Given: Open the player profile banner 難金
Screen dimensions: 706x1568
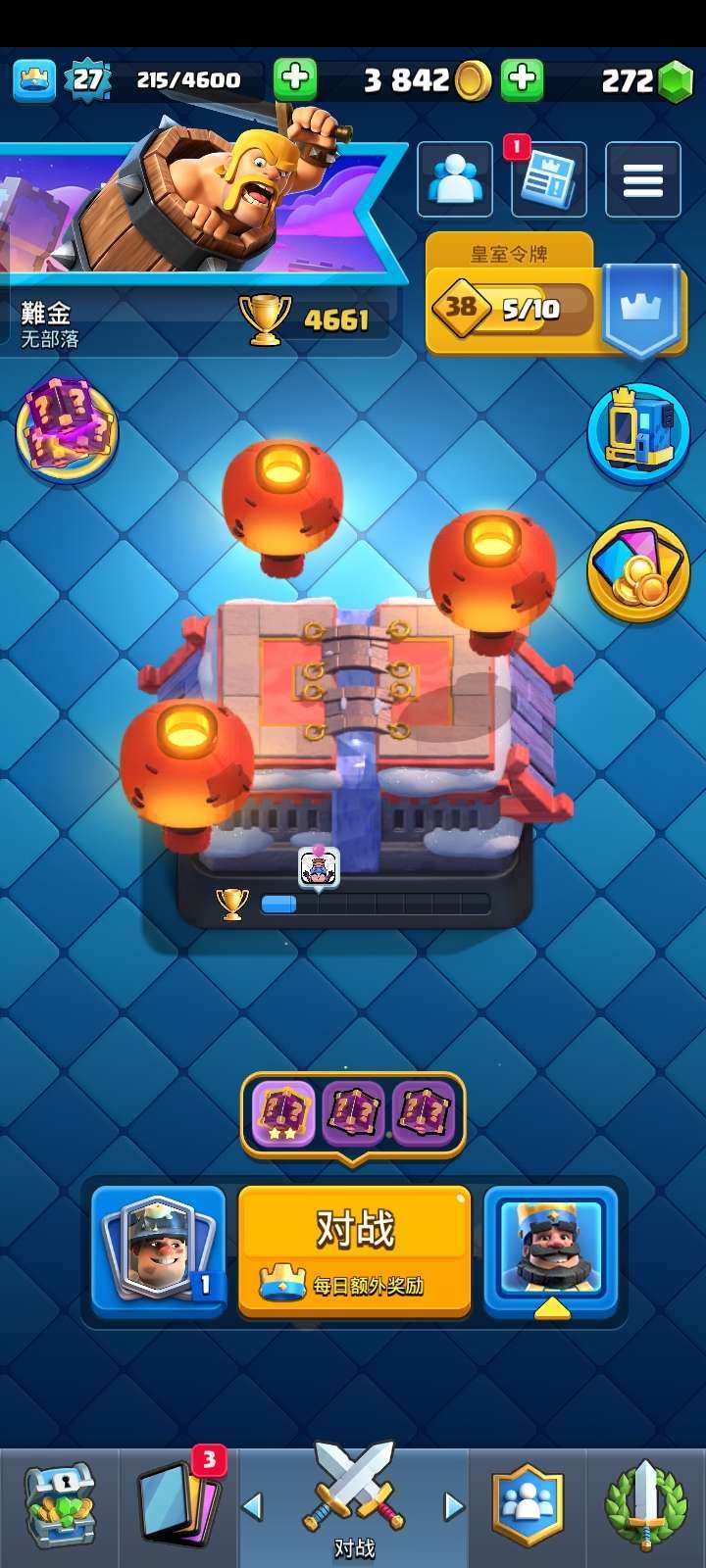Looking at the screenshot, I should click(x=196, y=245).
